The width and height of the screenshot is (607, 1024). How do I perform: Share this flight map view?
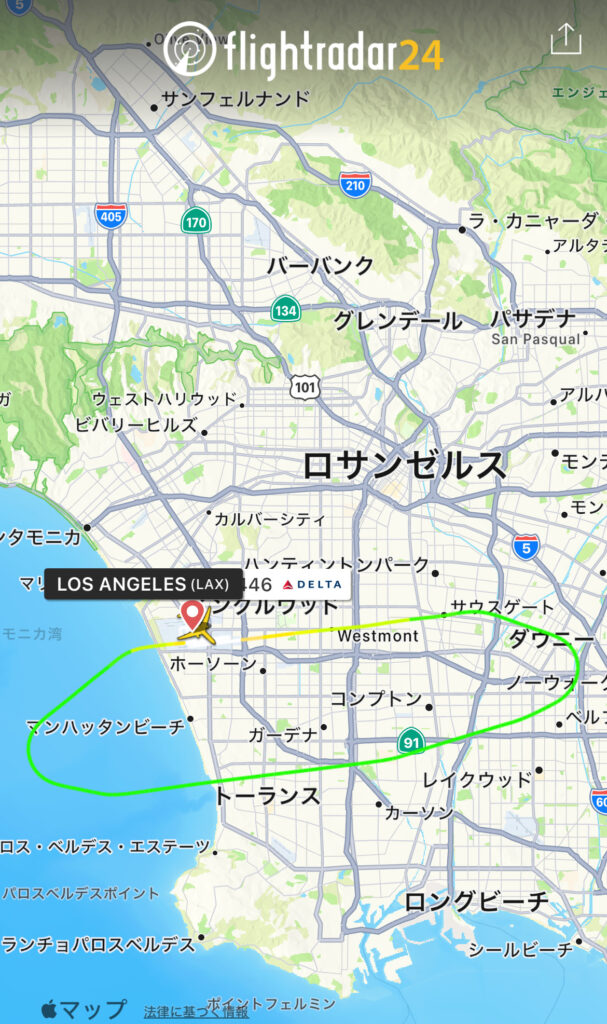(x=565, y=40)
